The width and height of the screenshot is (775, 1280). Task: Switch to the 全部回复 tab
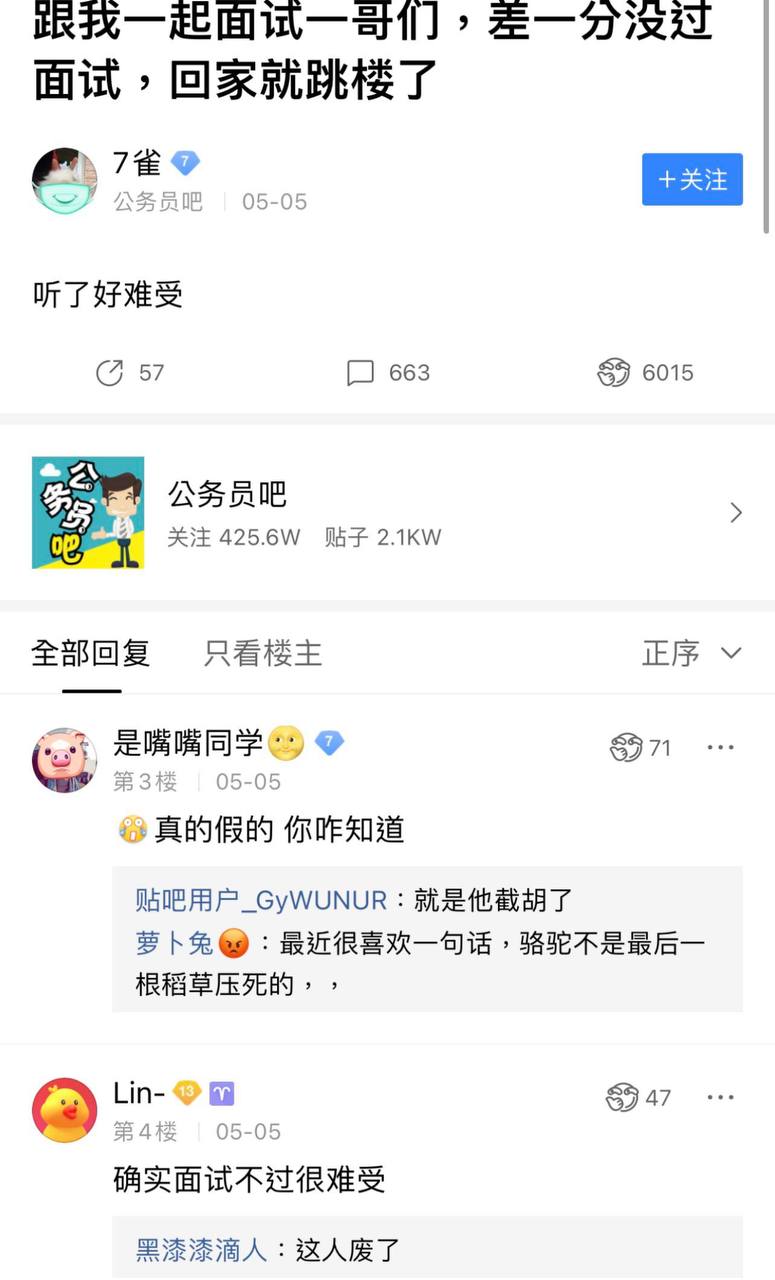tap(91, 654)
